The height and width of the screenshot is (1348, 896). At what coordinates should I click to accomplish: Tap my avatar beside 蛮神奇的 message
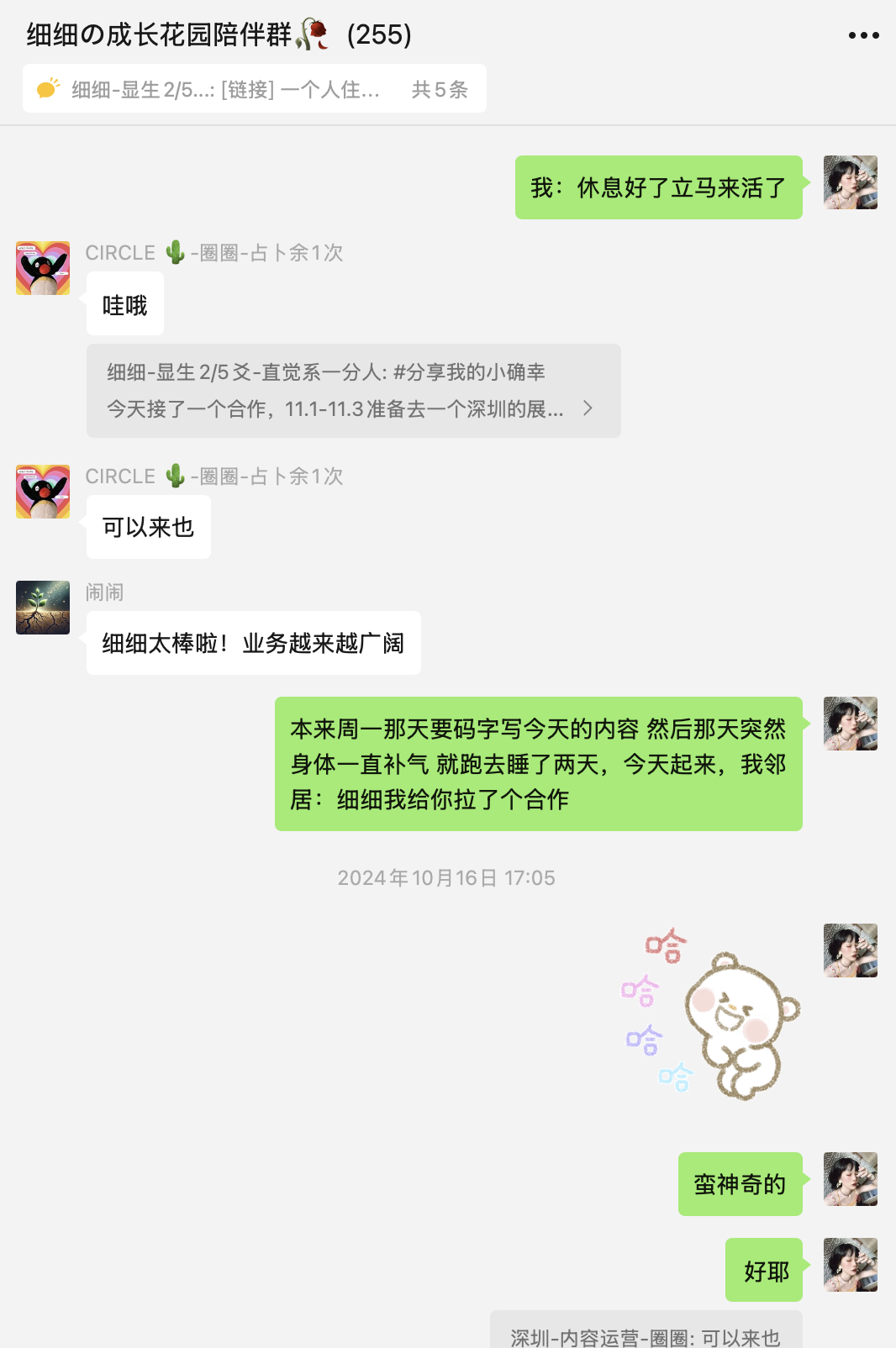point(850,1179)
